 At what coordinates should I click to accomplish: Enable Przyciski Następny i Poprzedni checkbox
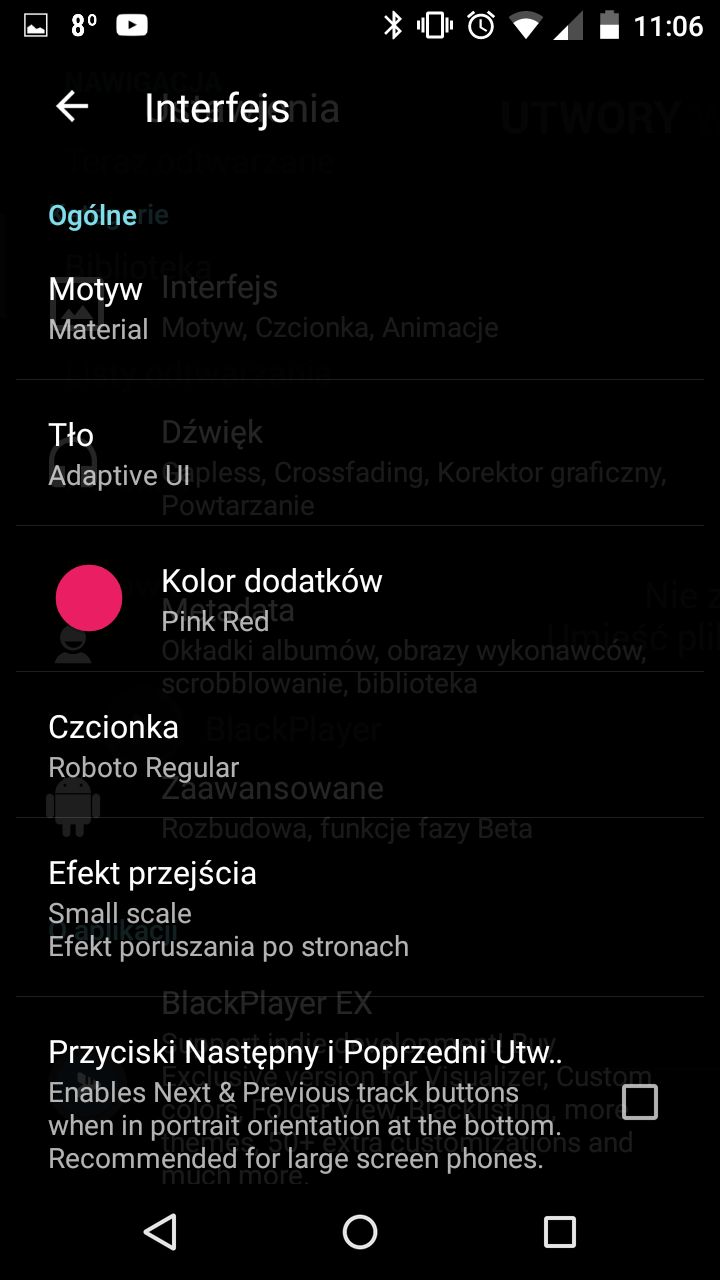640,1102
